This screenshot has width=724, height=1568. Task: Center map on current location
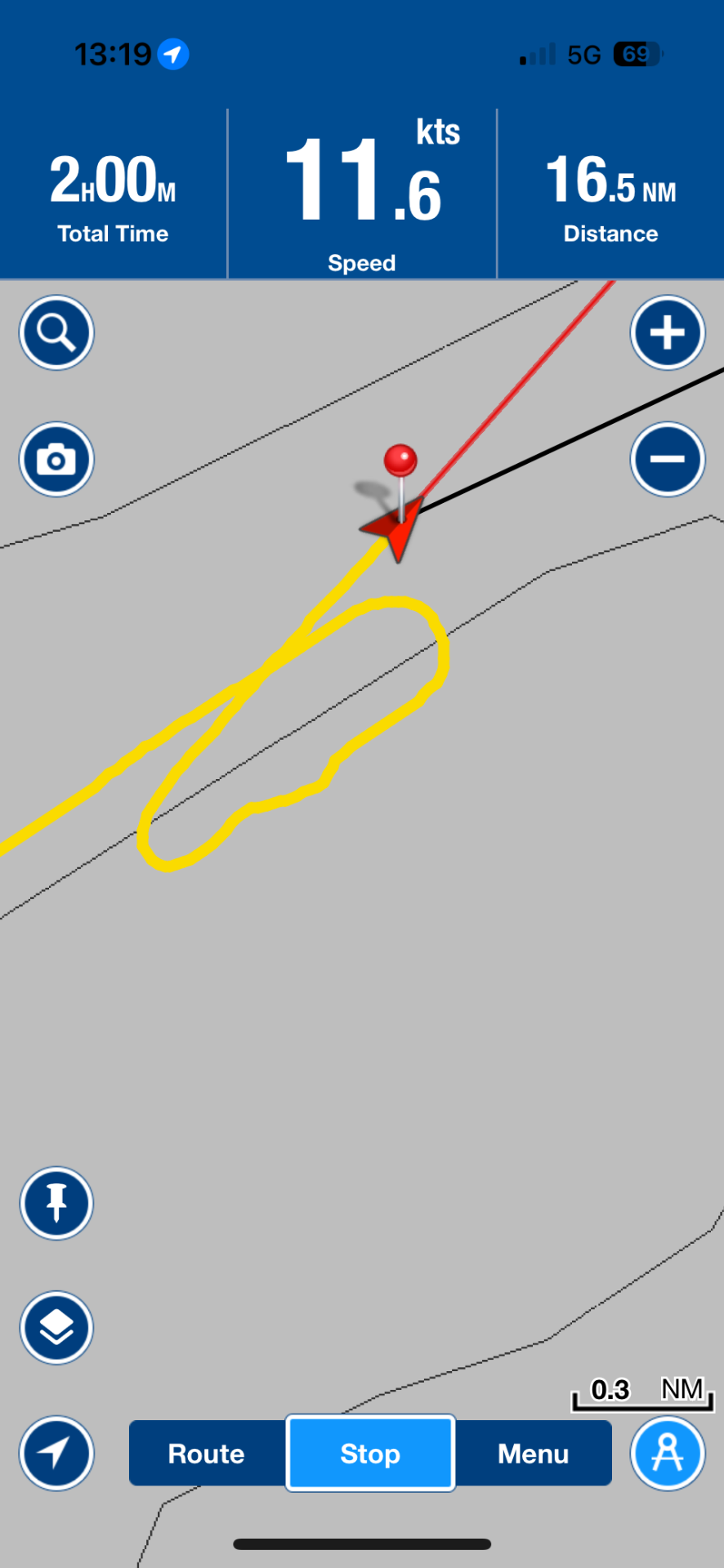[56, 1453]
